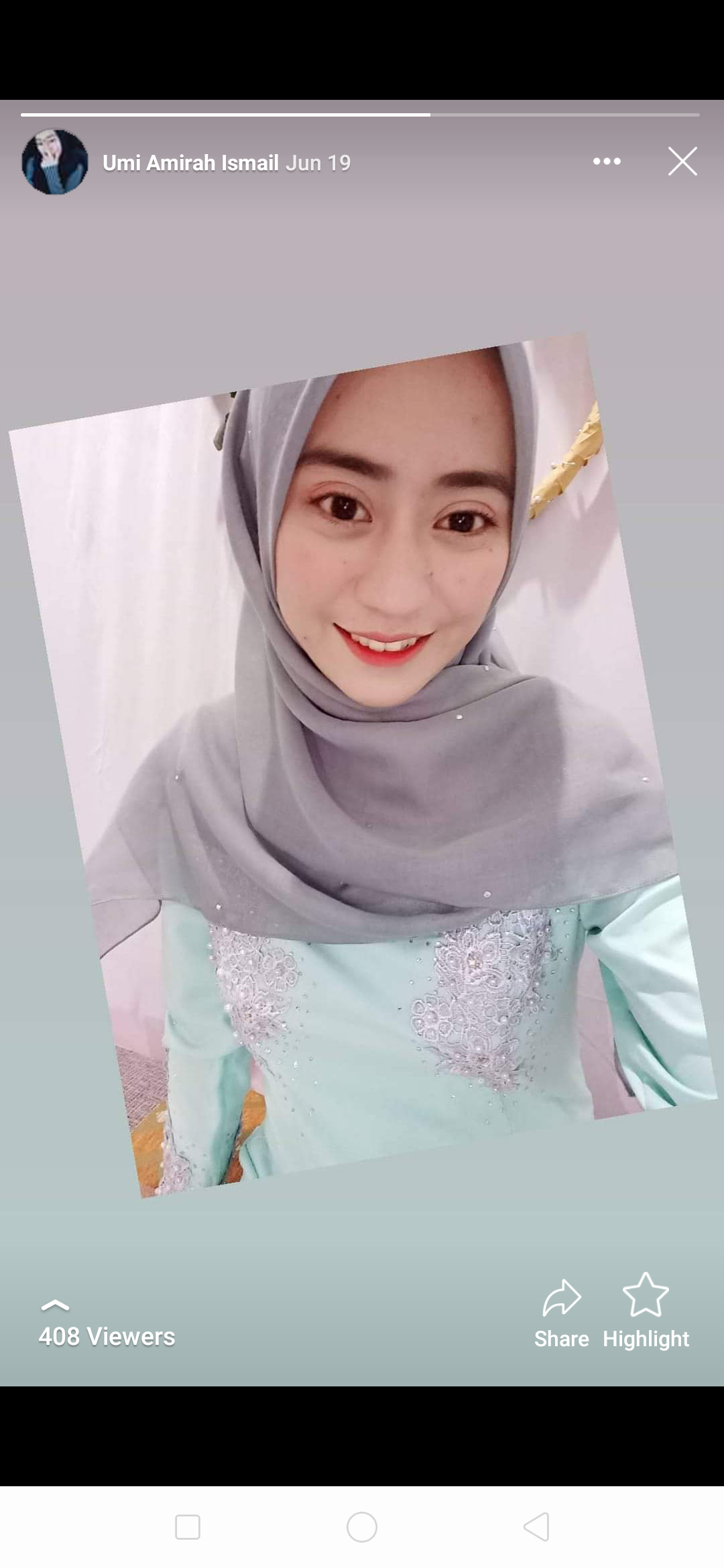Screen dimensions: 724x1568
Task: Open recent apps view
Action: pos(188,1527)
